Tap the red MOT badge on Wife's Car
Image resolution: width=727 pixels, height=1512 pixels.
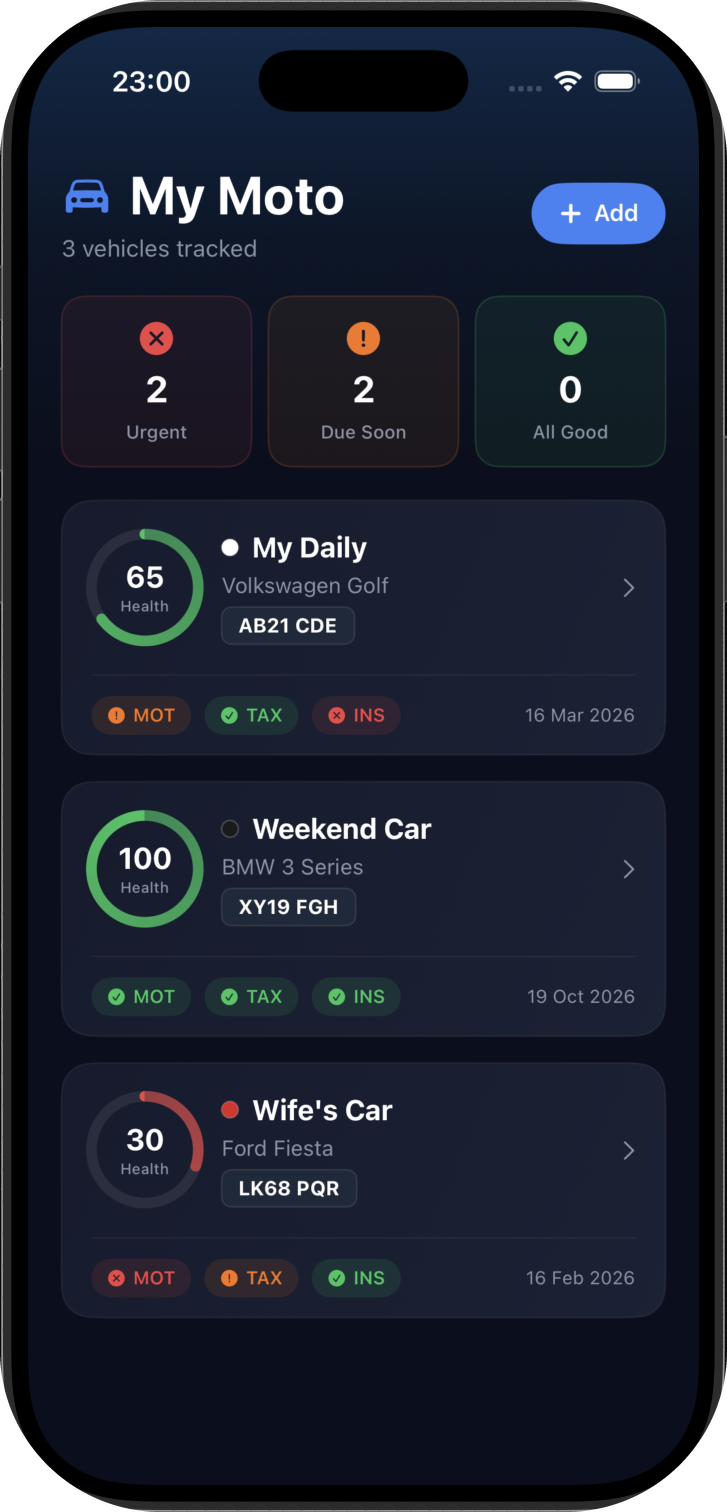point(141,1277)
